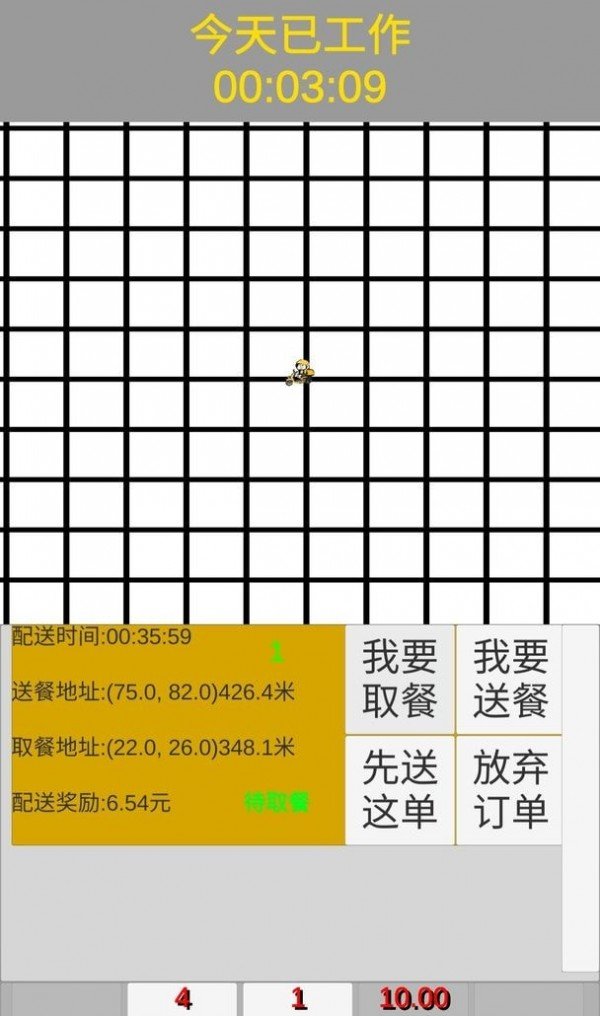The height and width of the screenshot is (1016, 600).
Task: Tap the 我要取餐 pickup button
Action: point(400,680)
